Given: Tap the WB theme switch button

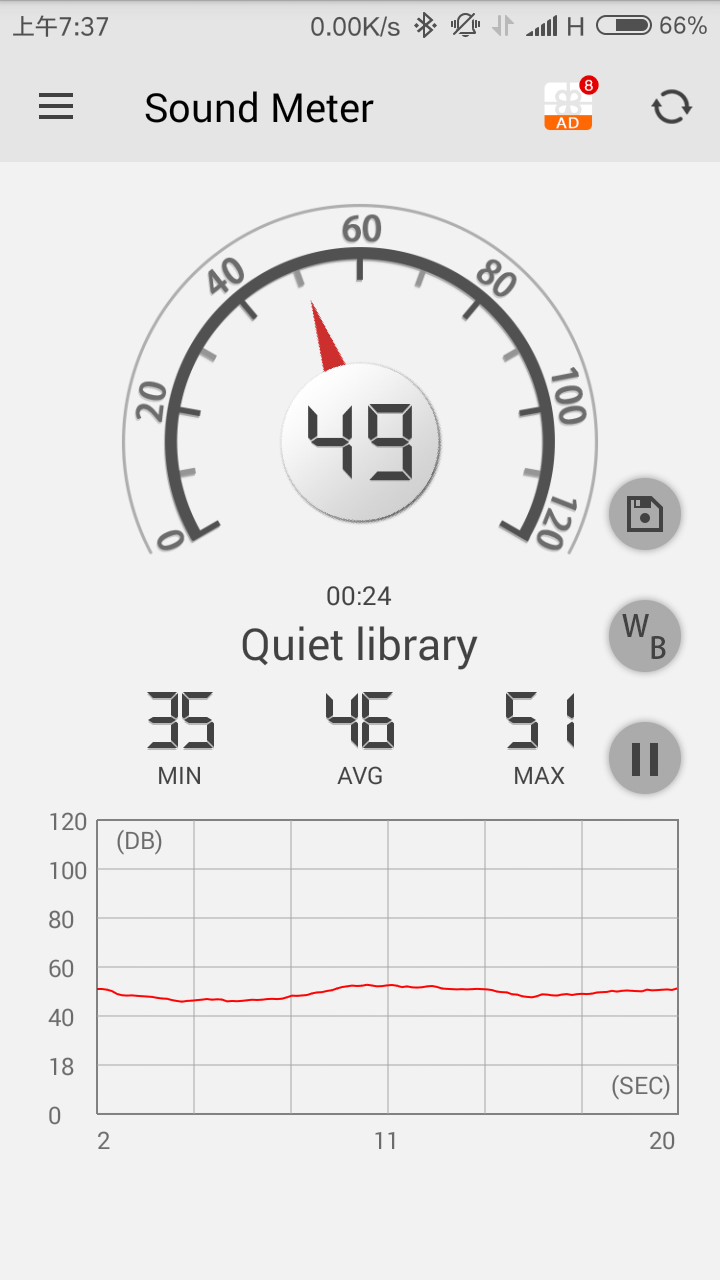Looking at the screenshot, I should 645,636.
